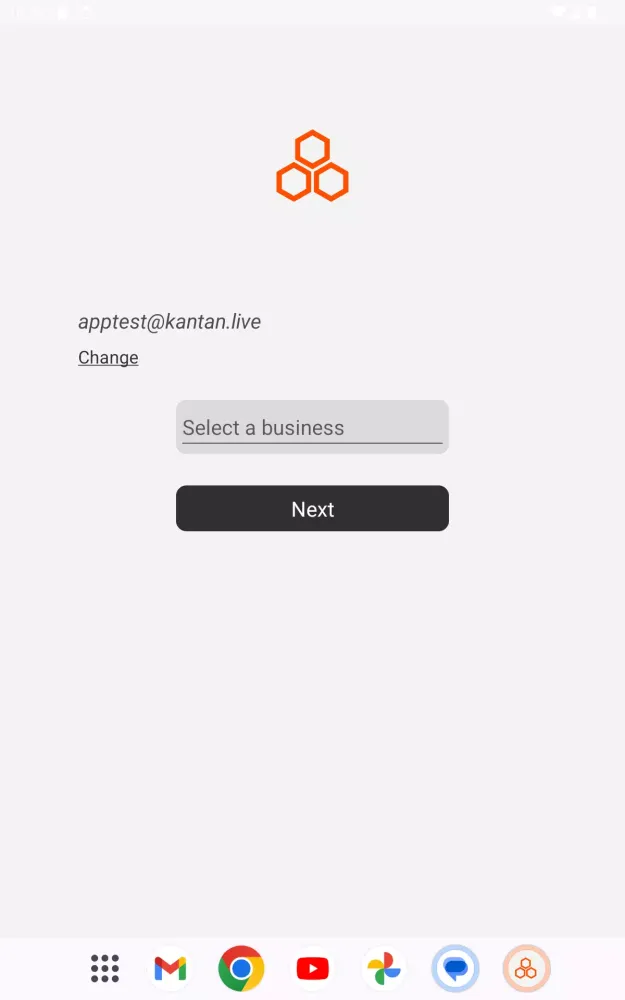Tap the Change link under the email
Screen dimensions: 625x1000
click(108, 358)
